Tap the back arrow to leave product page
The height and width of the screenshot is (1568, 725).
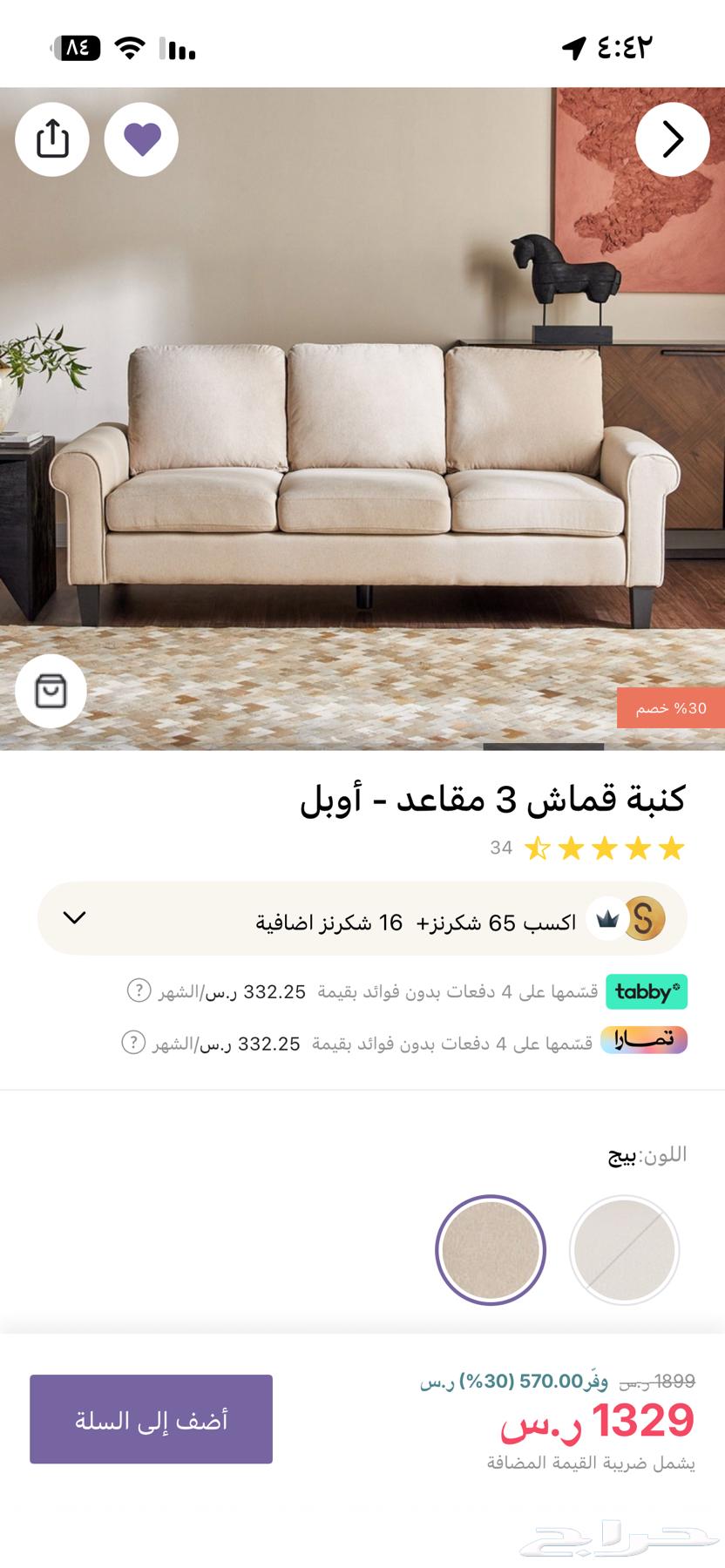pos(672,138)
